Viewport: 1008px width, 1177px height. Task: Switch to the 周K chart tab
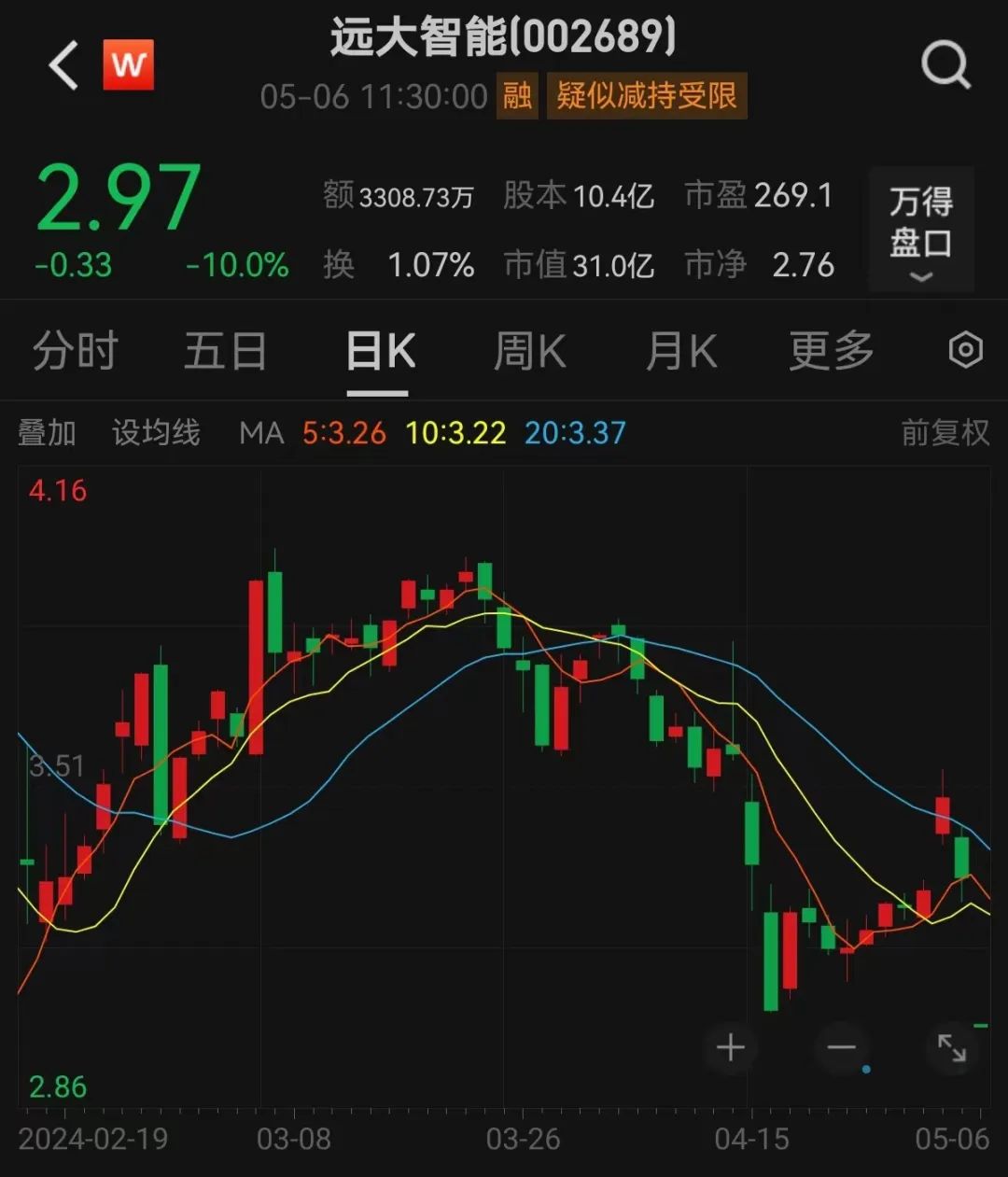529,352
